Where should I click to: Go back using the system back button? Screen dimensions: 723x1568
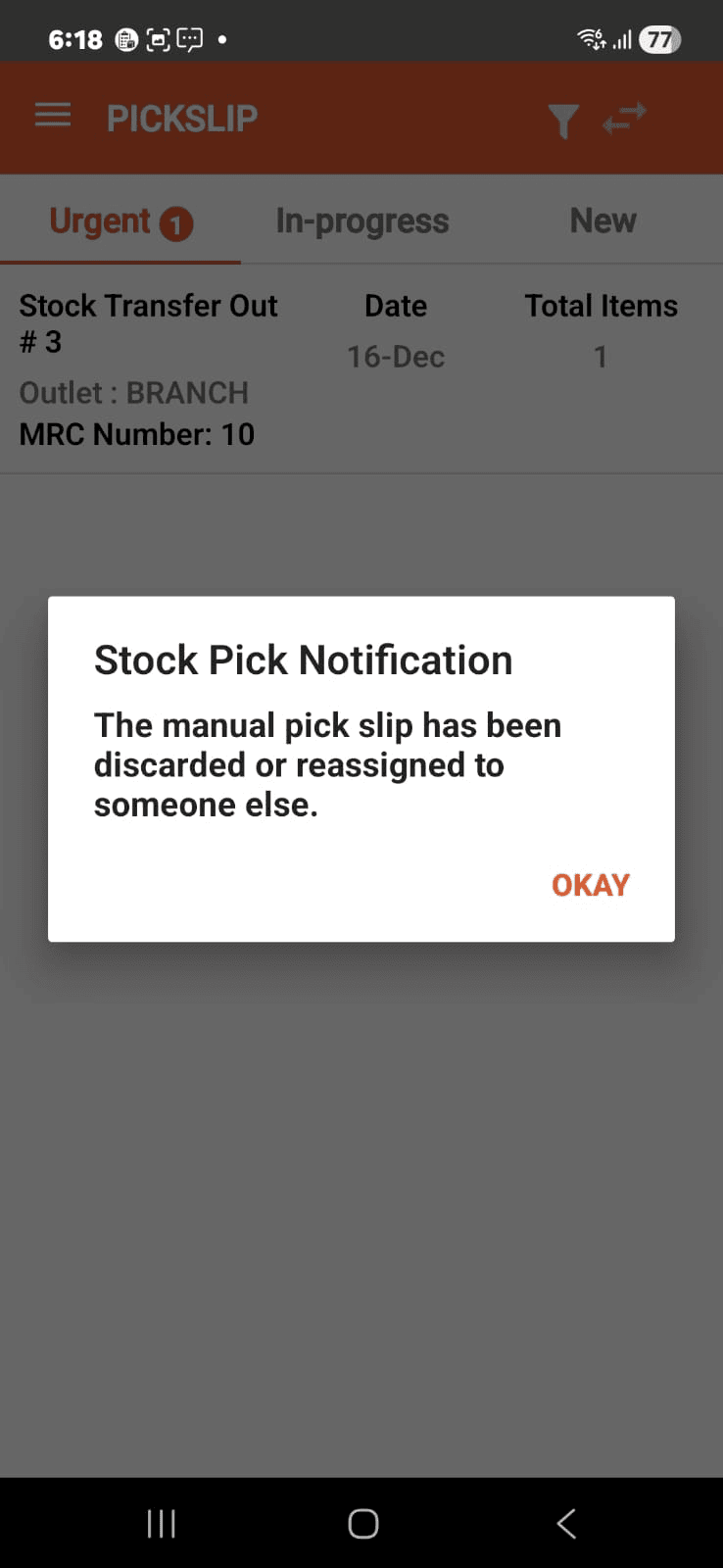click(566, 1523)
